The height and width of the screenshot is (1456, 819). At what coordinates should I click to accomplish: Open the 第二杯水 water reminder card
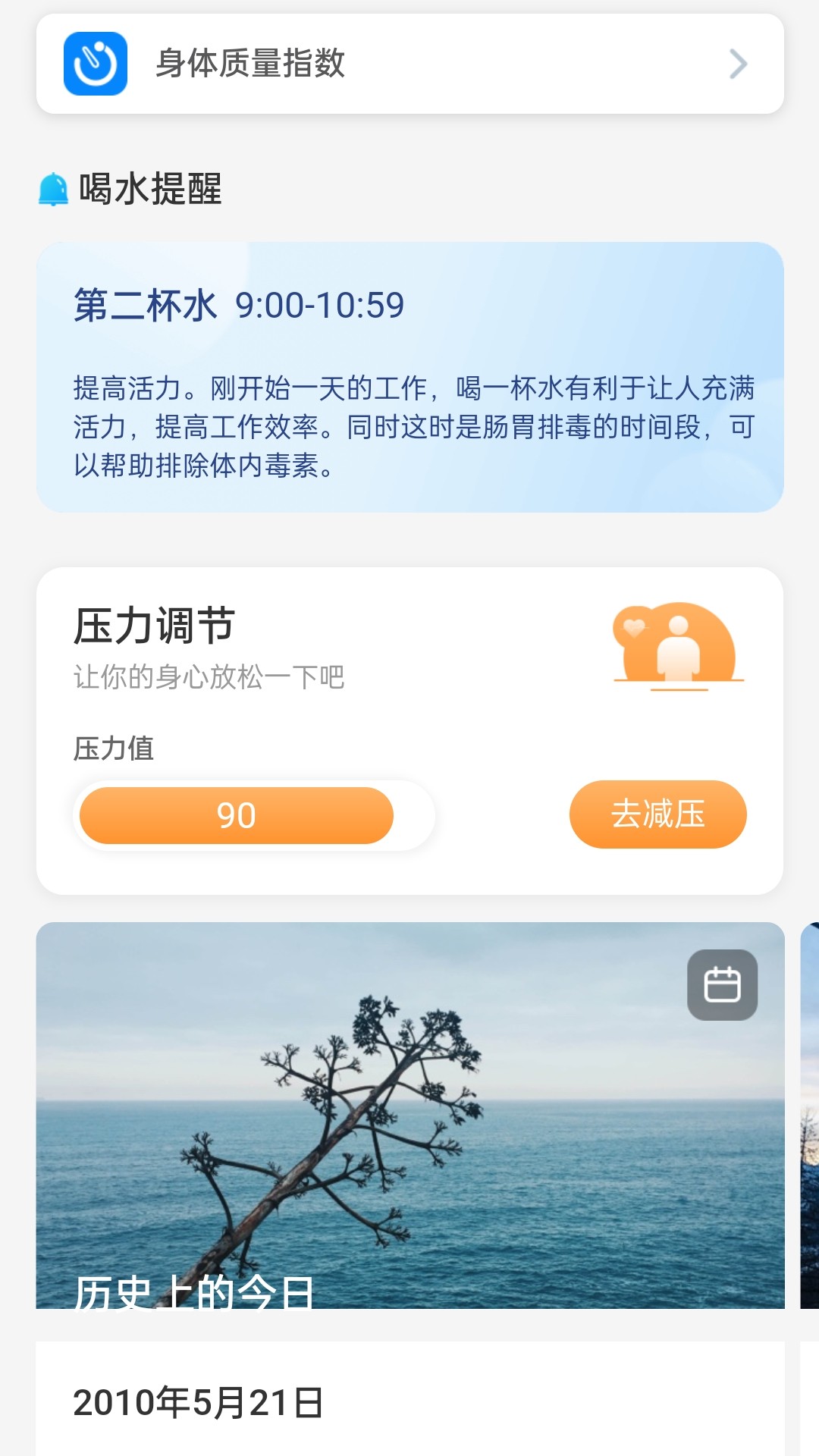point(409,377)
